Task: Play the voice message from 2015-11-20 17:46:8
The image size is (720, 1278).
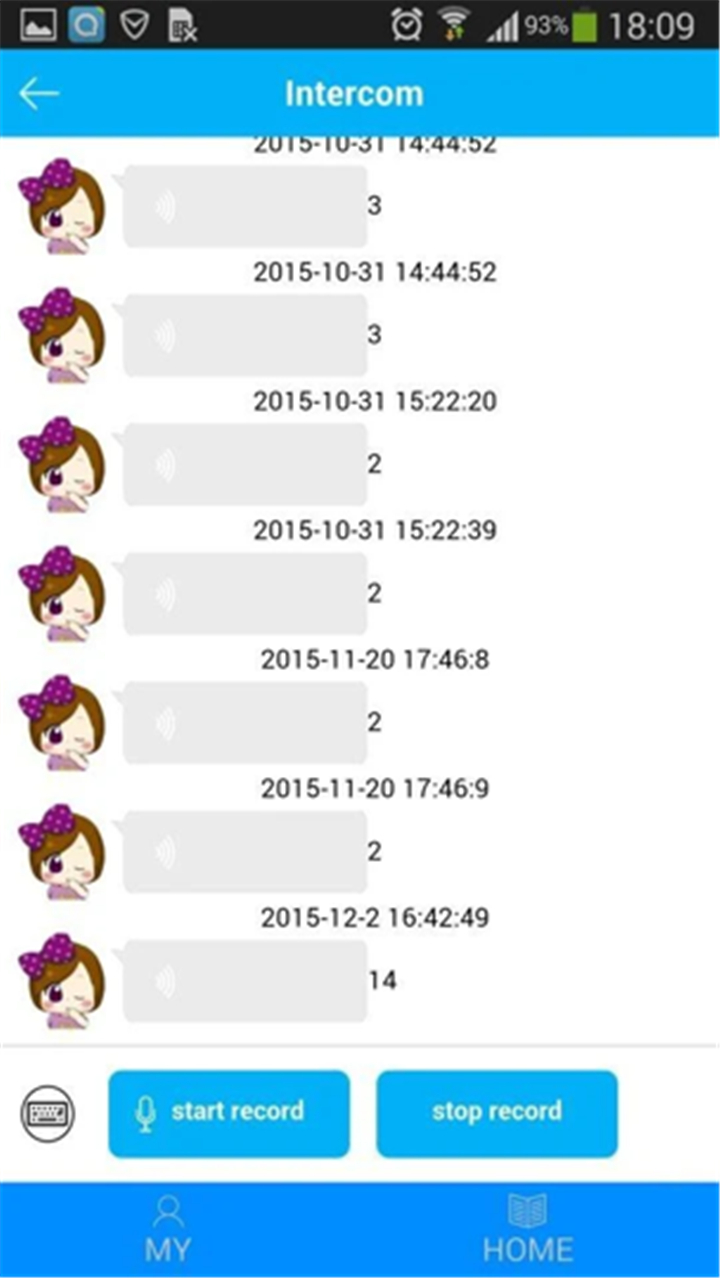Action: click(x=245, y=723)
